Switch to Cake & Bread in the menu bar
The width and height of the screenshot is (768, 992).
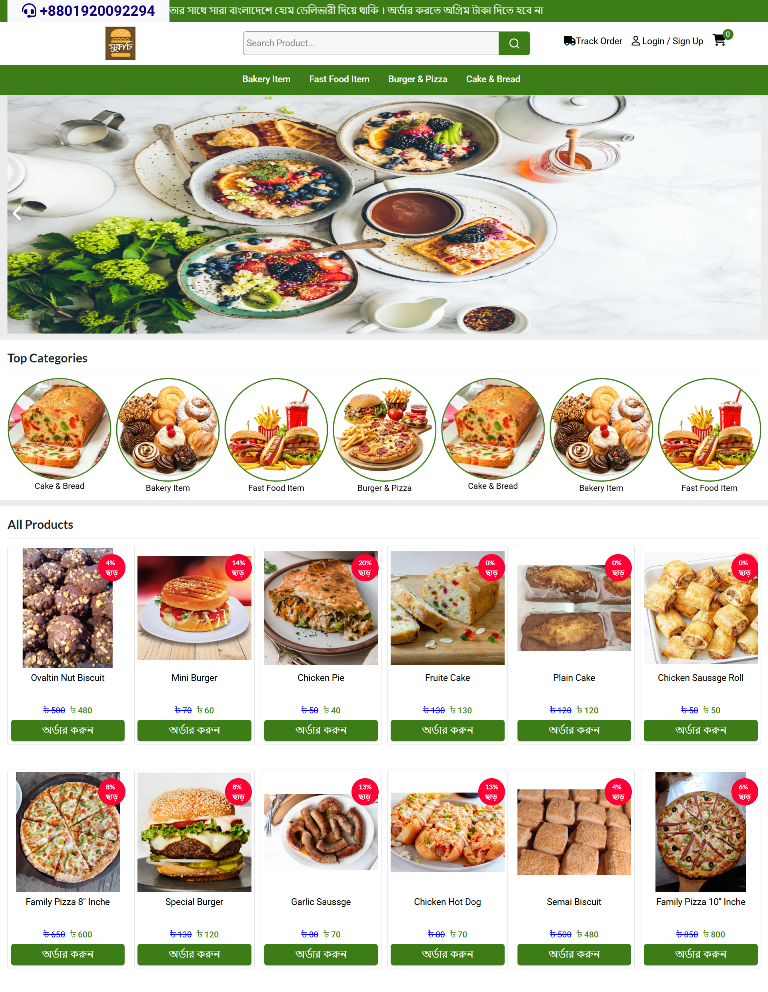pyautogui.click(x=493, y=79)
